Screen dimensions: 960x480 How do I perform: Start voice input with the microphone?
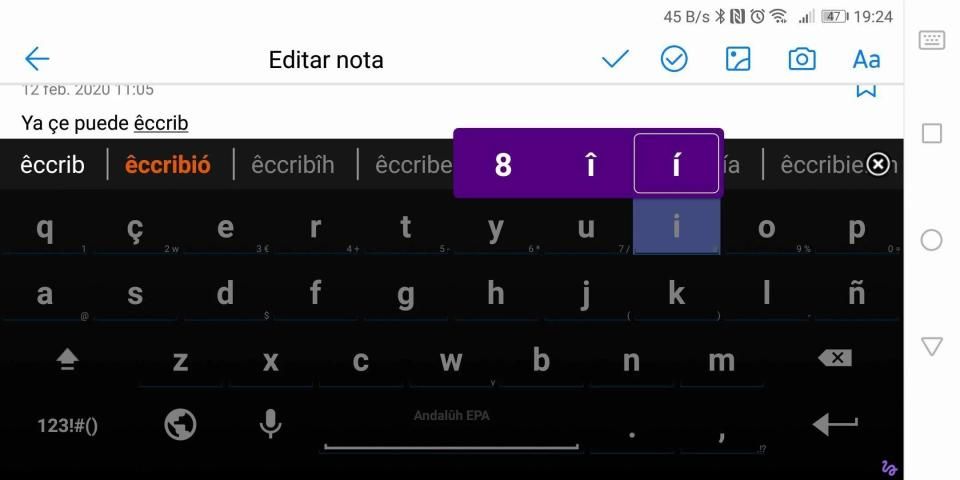click(x=270, y=425)
